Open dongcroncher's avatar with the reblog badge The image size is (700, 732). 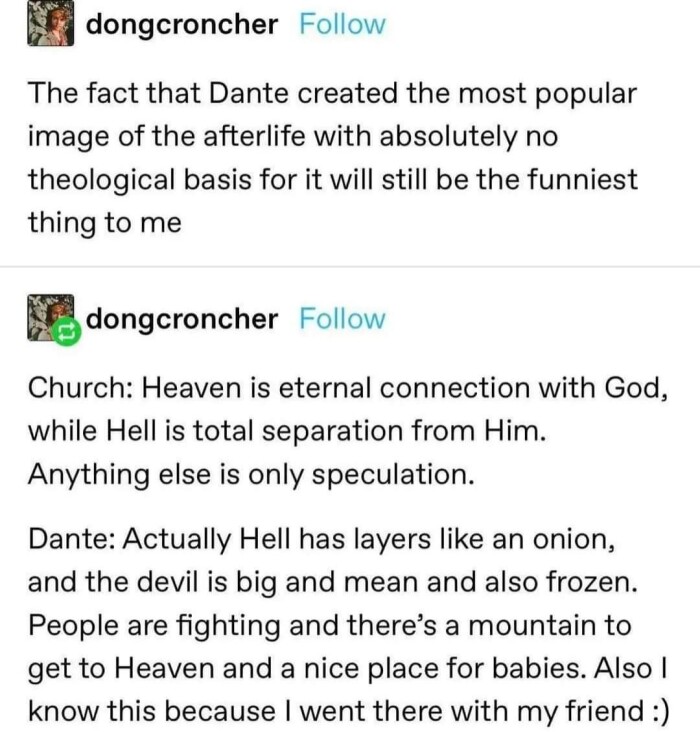50,318
